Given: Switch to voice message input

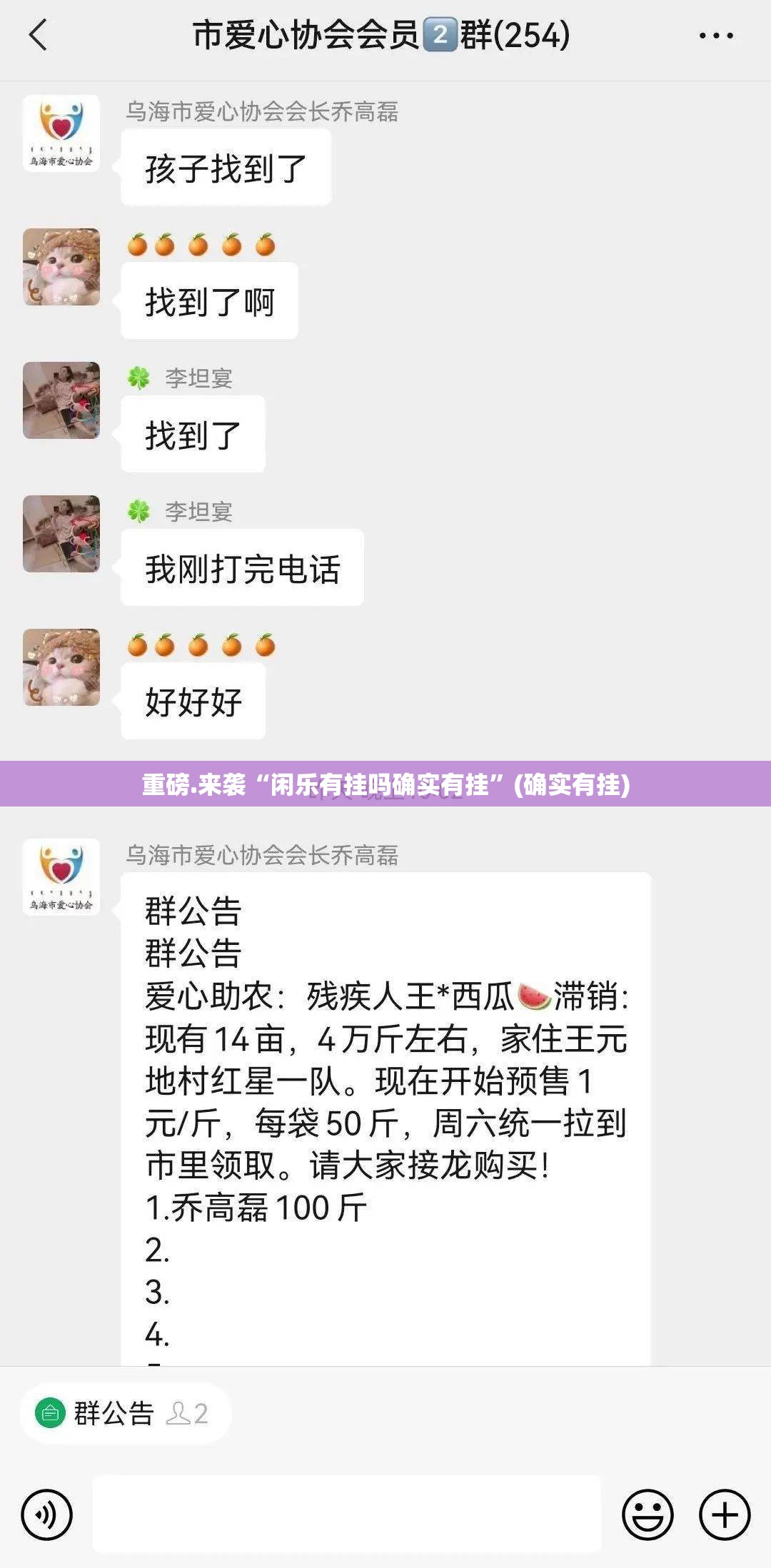Looking at the screenshot, I should [x=46, y=1514].
